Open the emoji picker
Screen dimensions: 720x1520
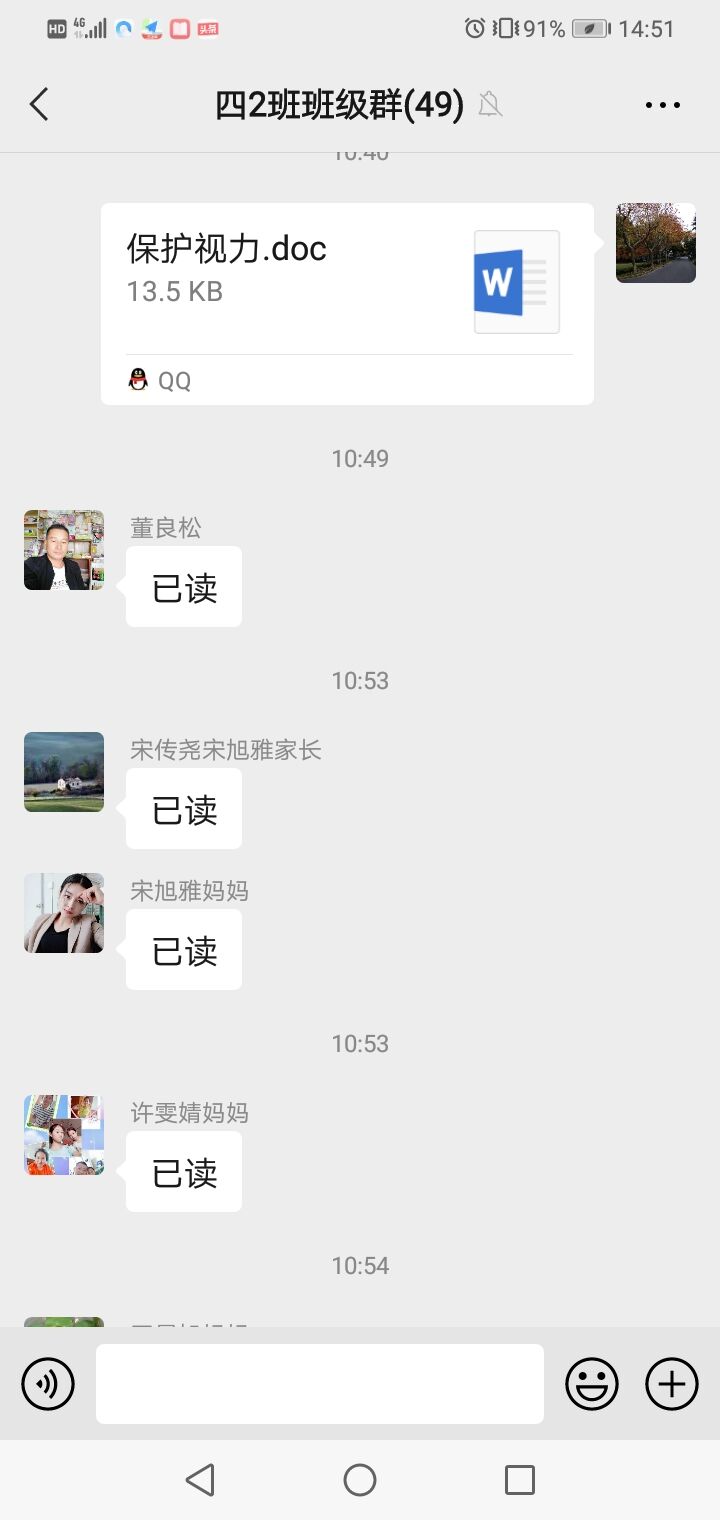(592, 1384)
